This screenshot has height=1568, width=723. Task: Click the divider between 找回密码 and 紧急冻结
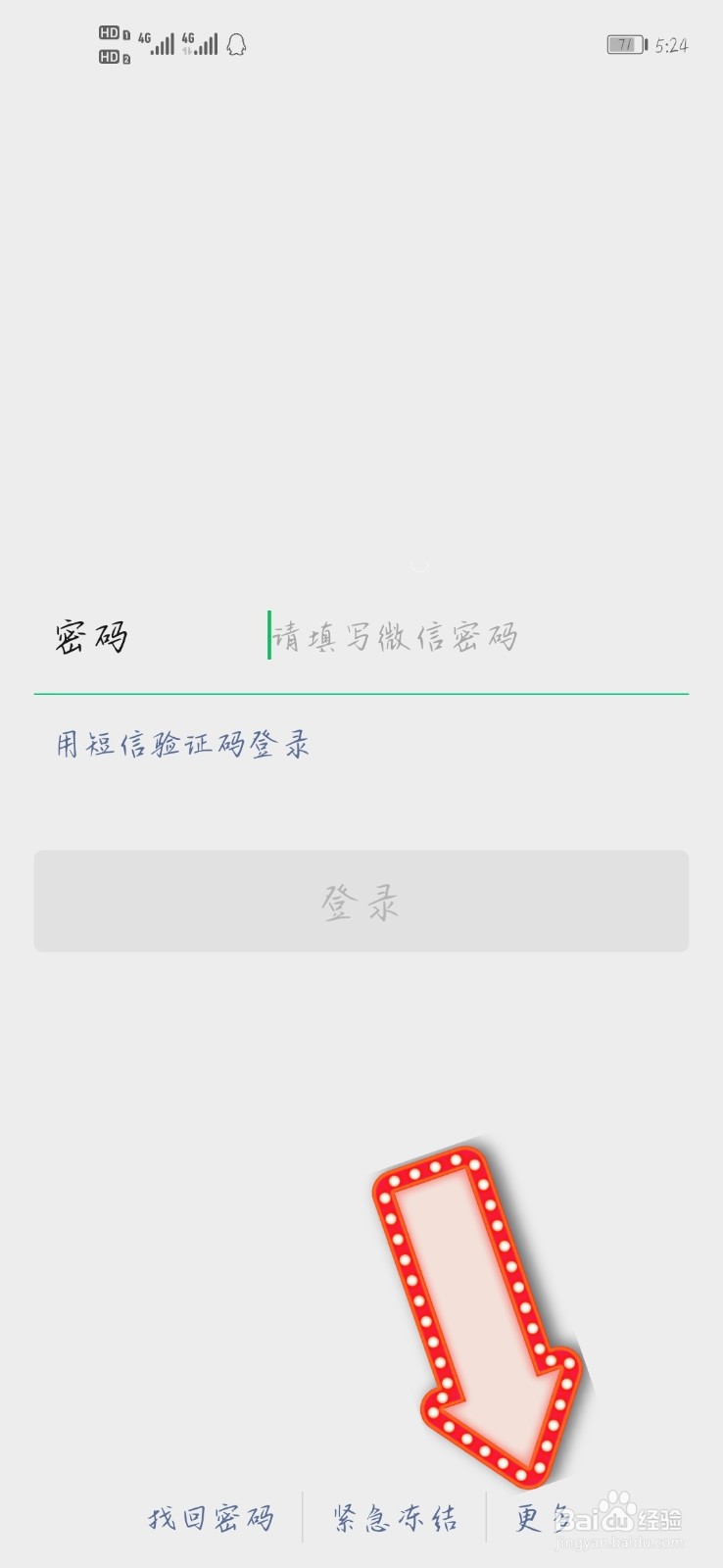tap(304, 1517)
